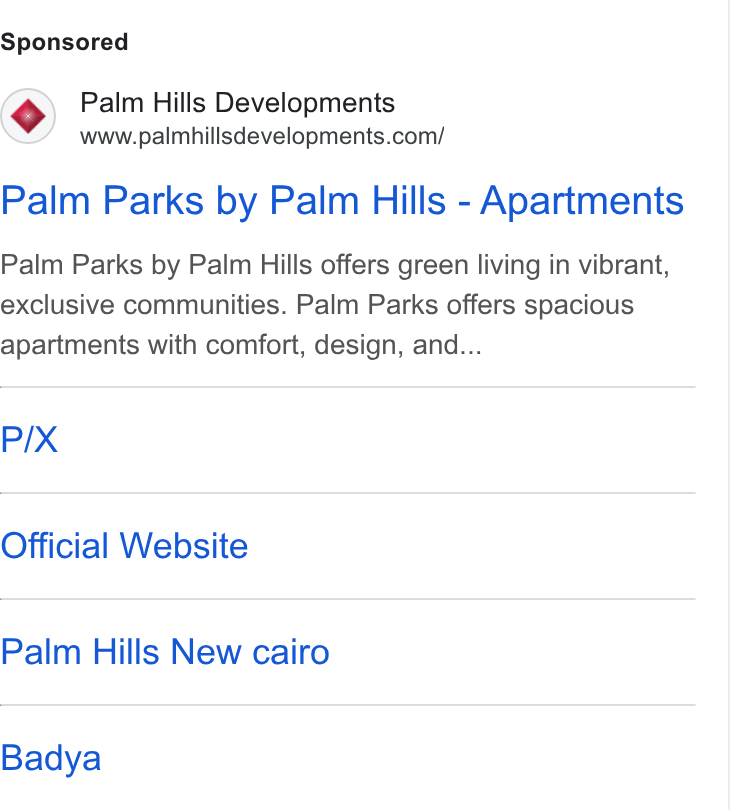Tap the Palm Hills Developments advertiser header

222,117
